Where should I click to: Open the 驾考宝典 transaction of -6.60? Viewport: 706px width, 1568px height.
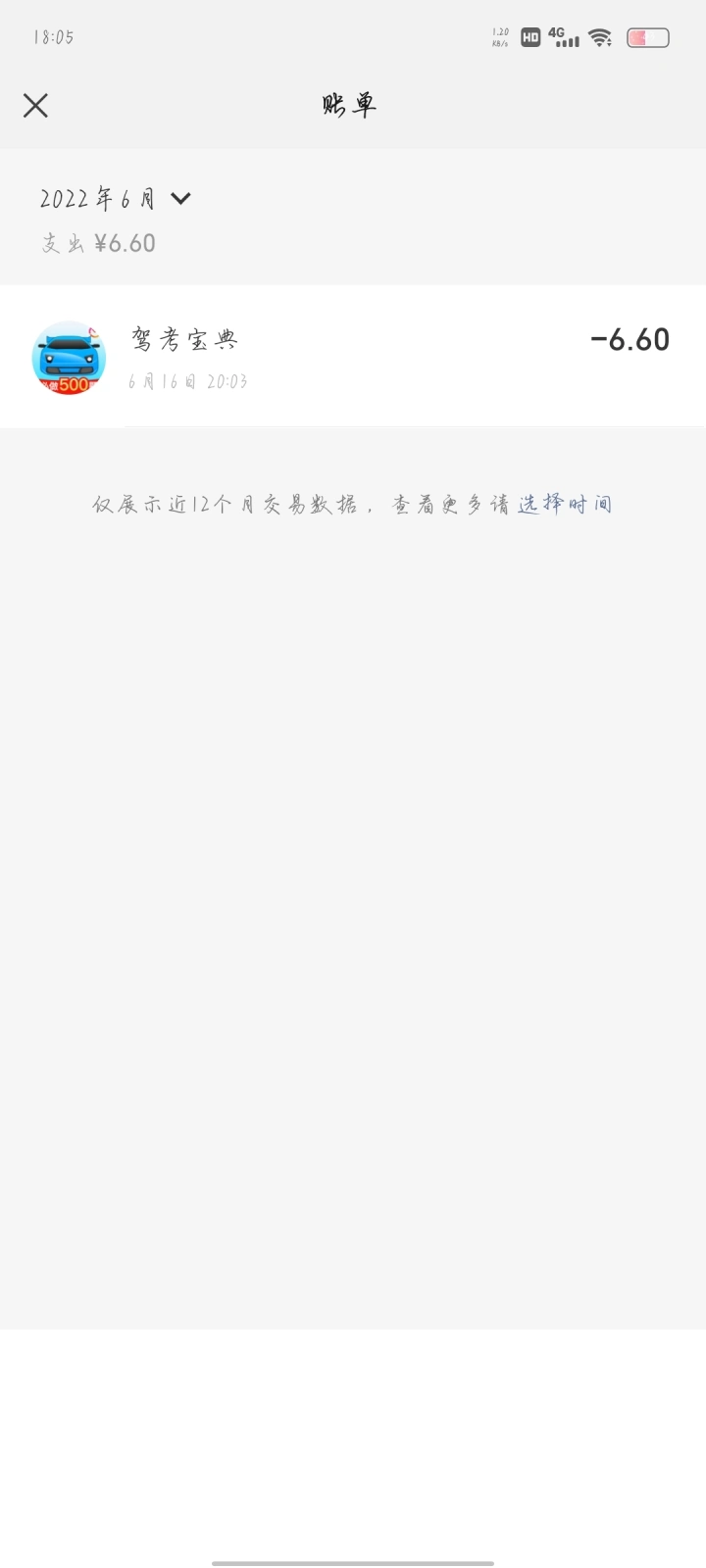point(353,357)
